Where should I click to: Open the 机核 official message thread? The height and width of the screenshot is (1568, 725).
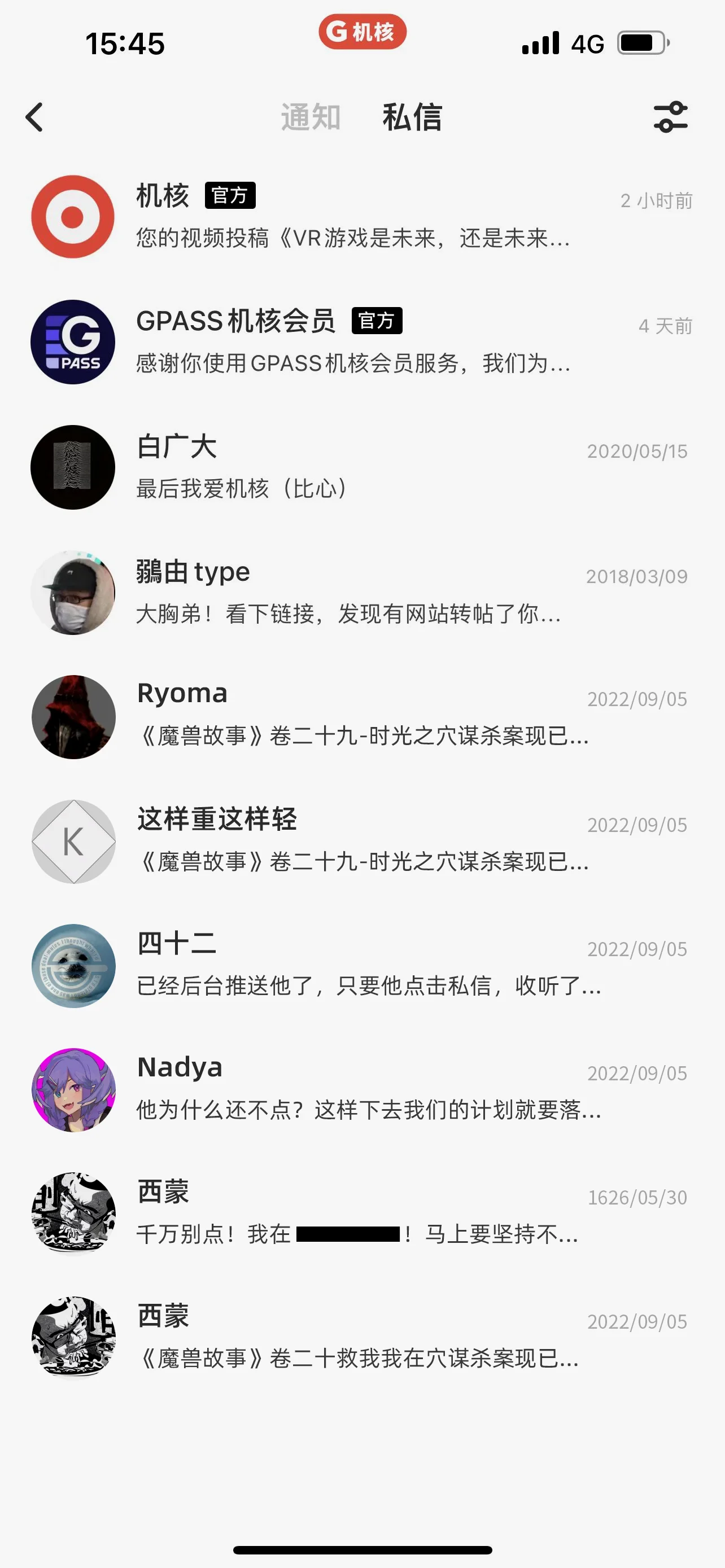[361, 217]
